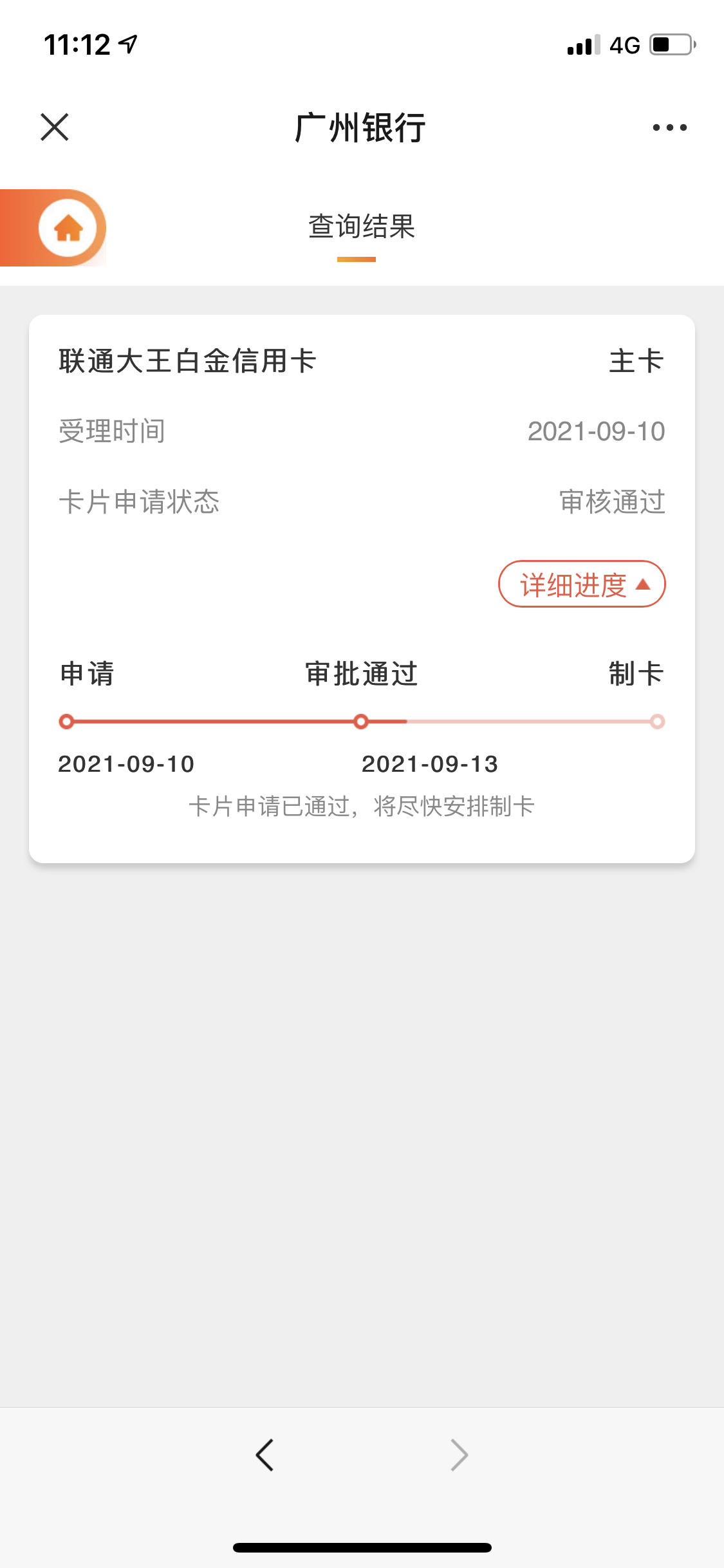Open the three-dot more options menu

click(x=669, y=127)
